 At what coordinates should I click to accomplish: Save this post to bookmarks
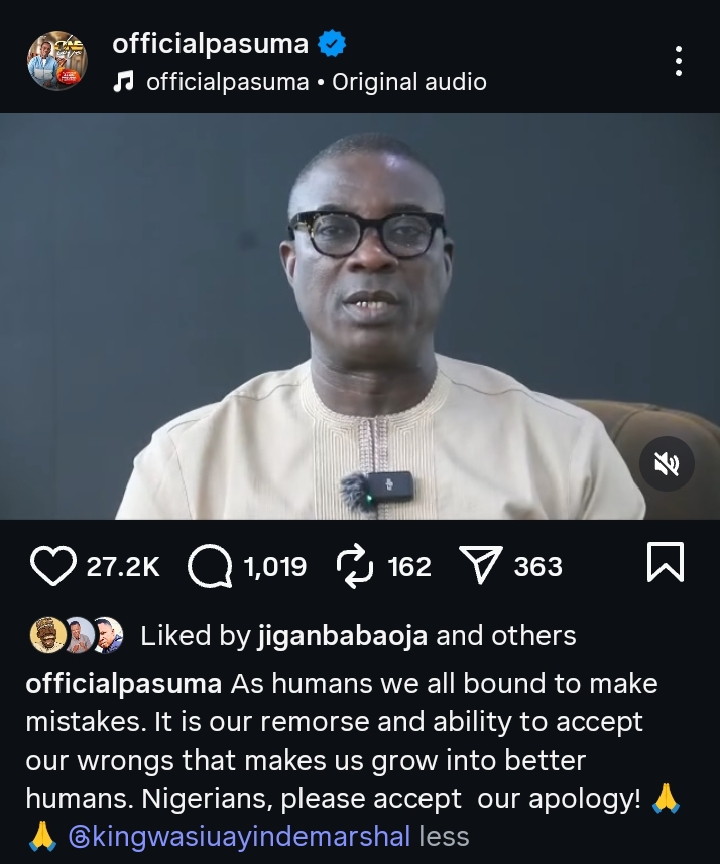click(666, 562)
